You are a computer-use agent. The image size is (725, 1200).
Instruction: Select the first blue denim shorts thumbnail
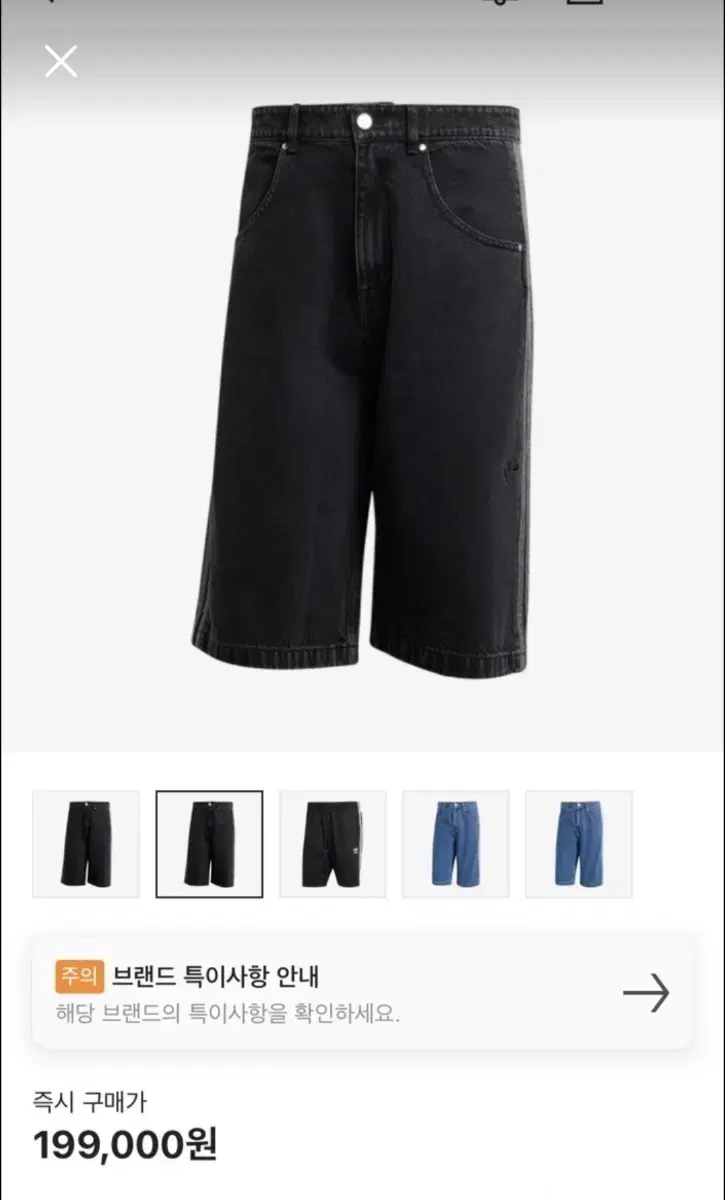point(455,842)
